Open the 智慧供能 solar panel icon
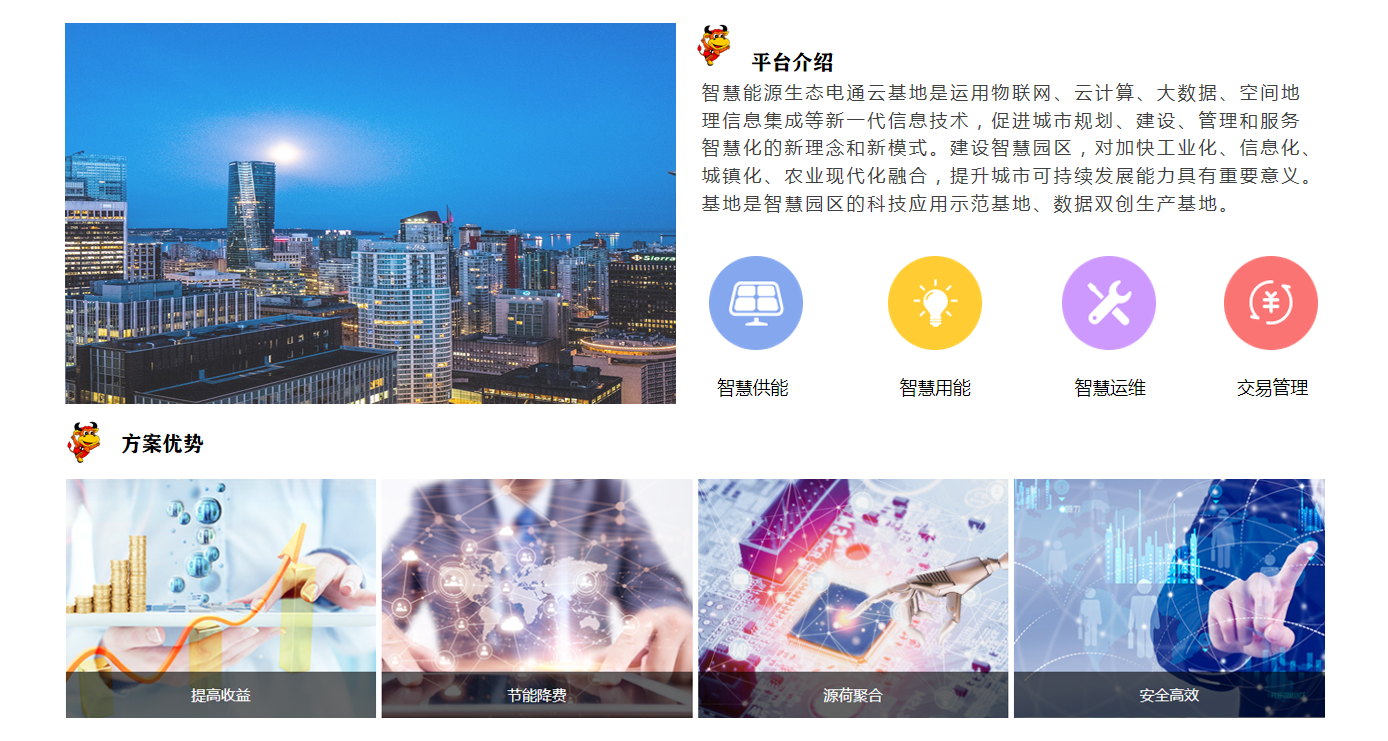The width and height of the screenshot is (1388, 741). [755, 303]
